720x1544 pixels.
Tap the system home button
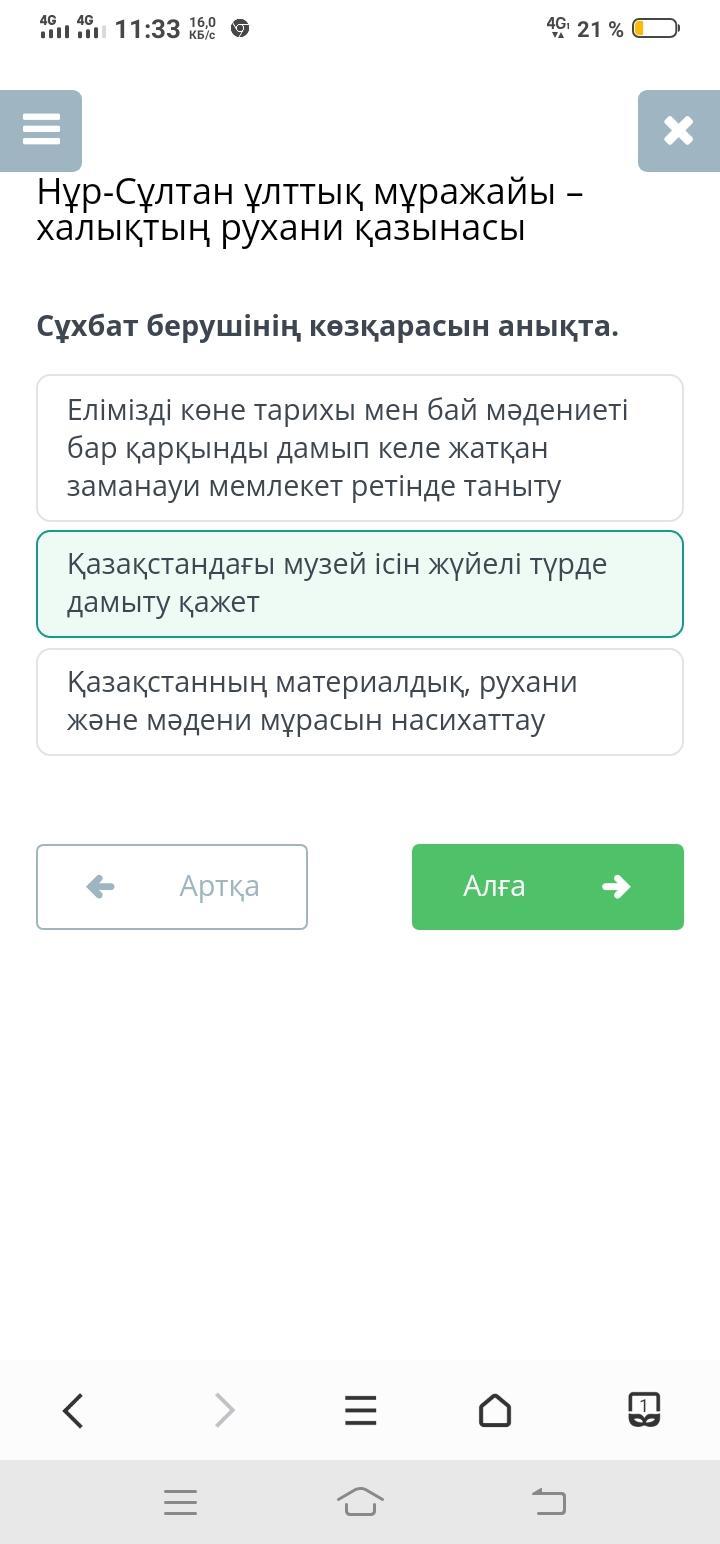coord(361,1501)
